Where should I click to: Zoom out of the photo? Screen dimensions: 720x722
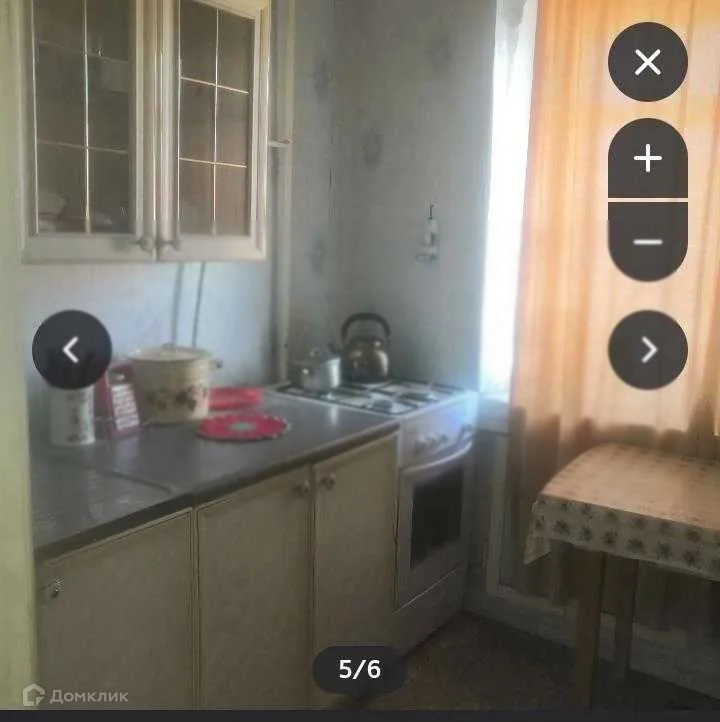647,241
